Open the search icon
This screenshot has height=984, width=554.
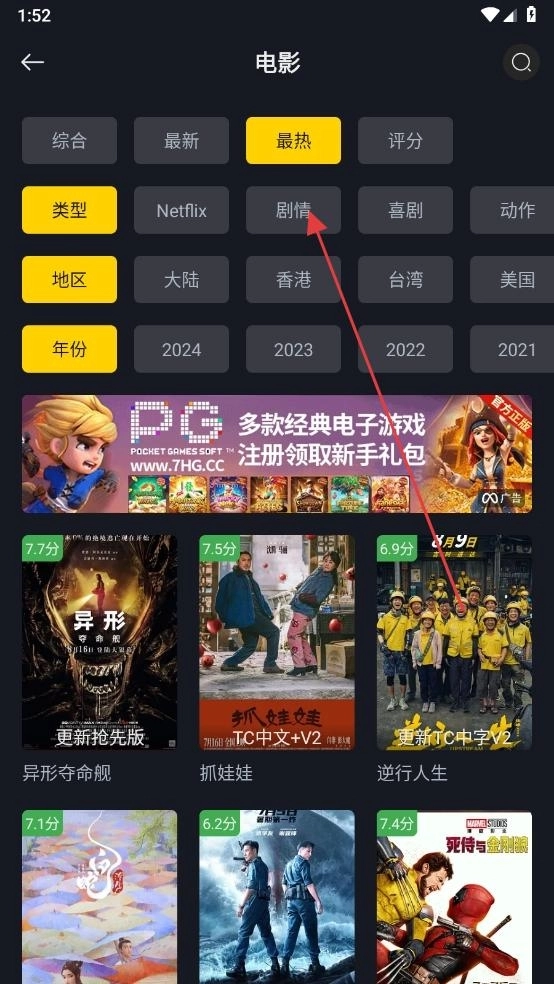(x=521, y=62)
